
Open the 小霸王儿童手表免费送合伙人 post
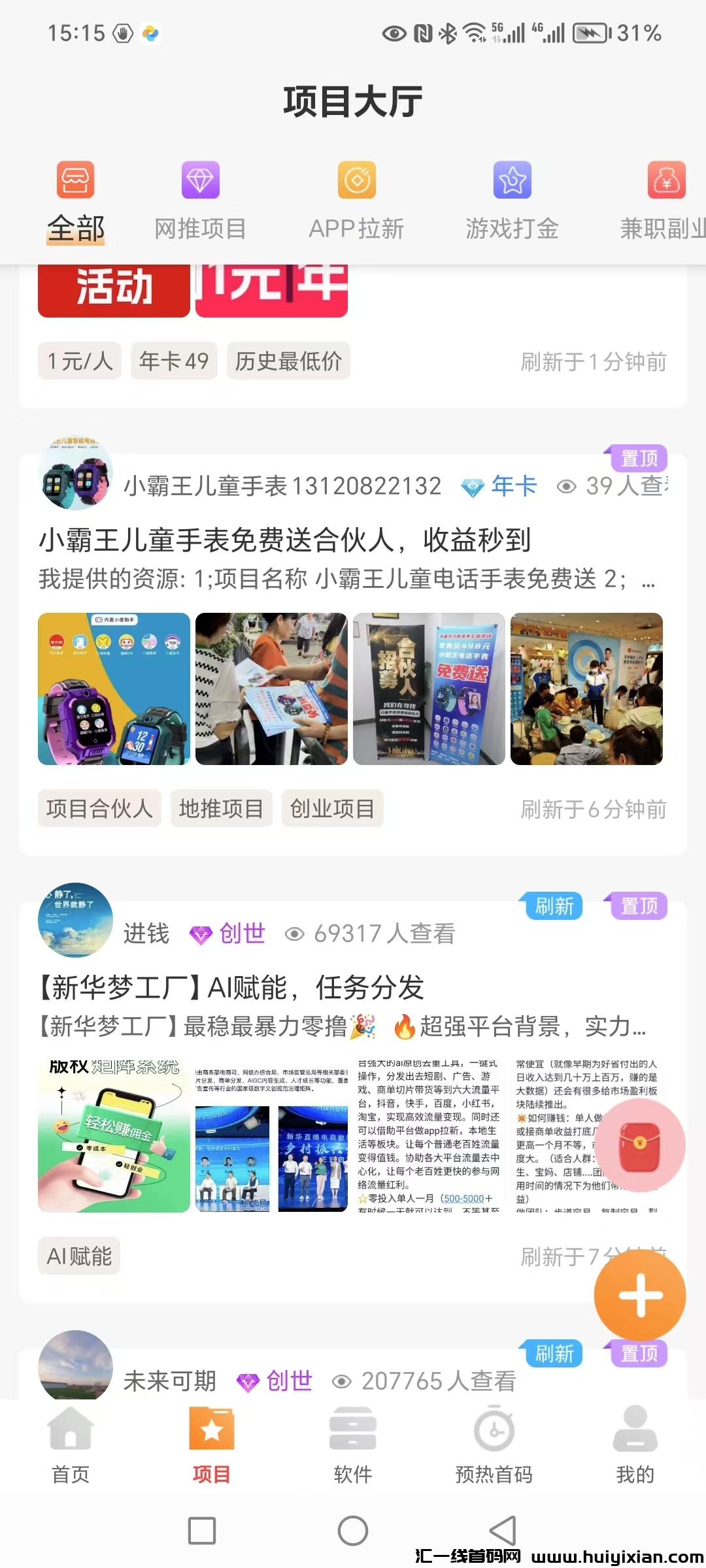(x=284, y=540)
